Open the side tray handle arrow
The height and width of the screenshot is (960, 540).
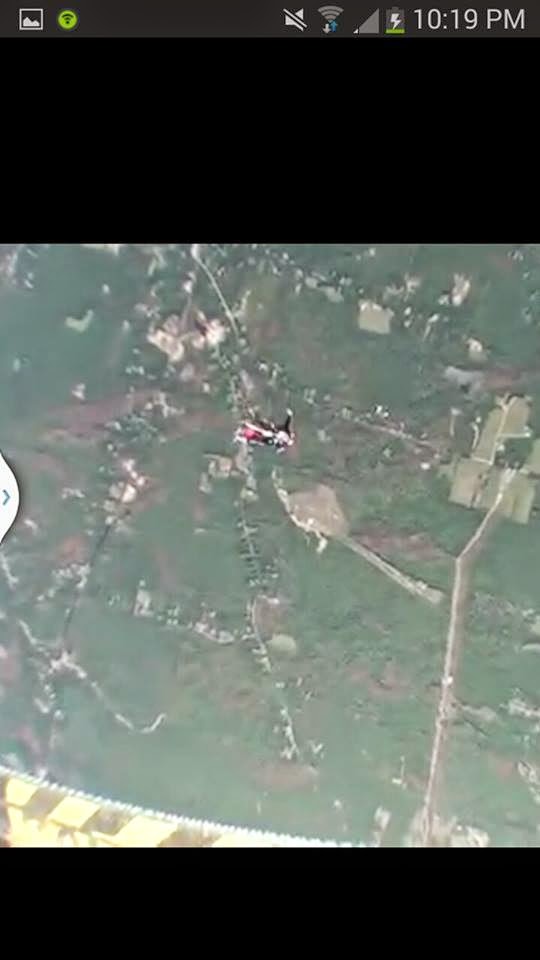(x=7, y=497)
